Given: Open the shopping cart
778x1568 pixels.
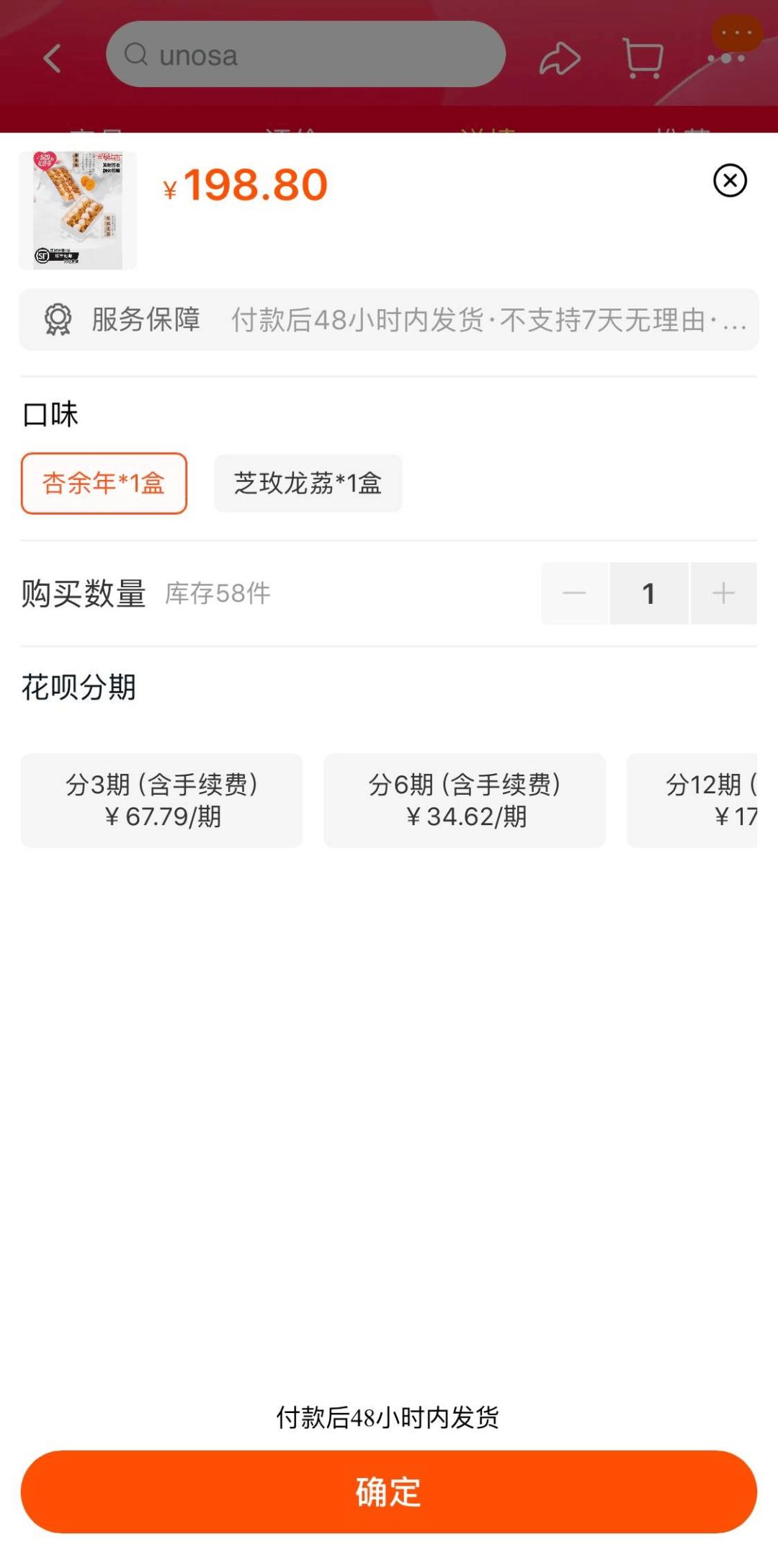Looking at the screenshot, I should 642,58.
